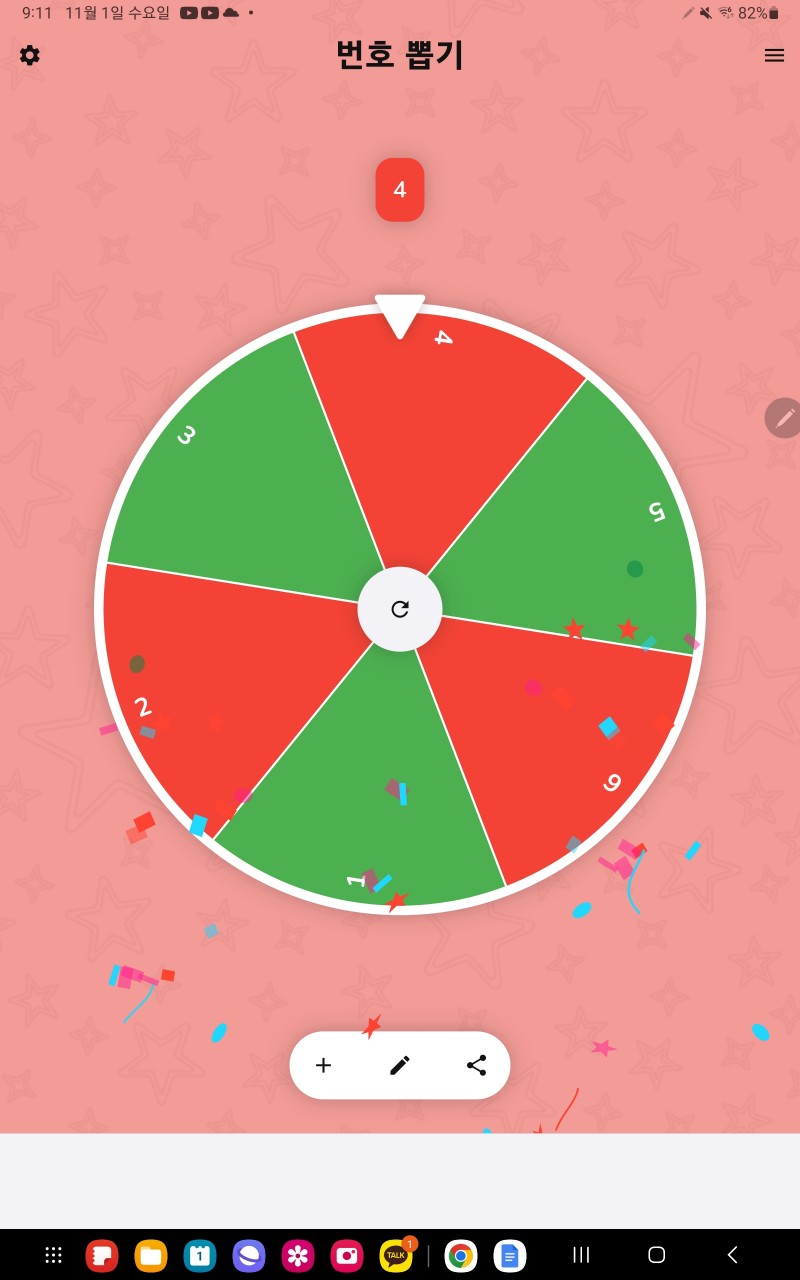Share the wheel result

477,1065
